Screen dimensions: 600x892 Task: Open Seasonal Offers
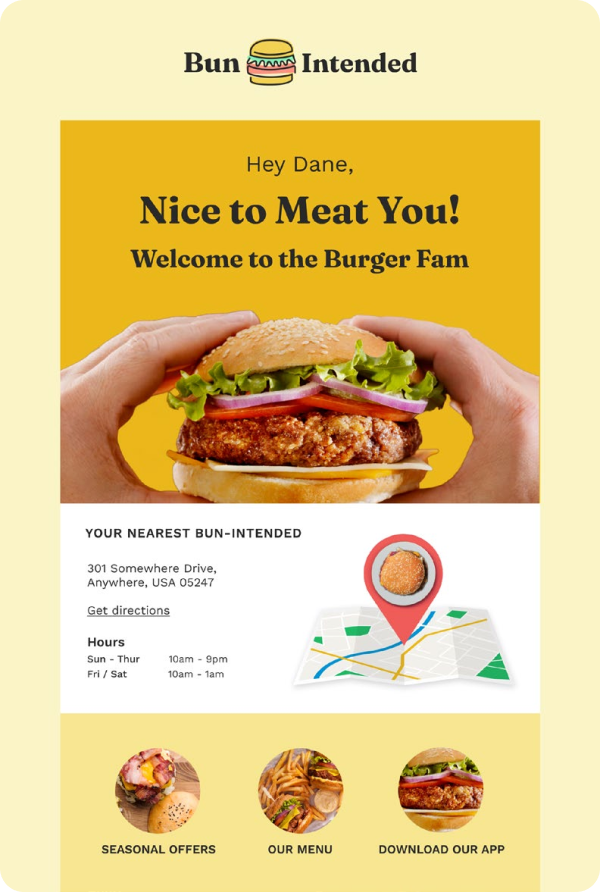point(158,849)
